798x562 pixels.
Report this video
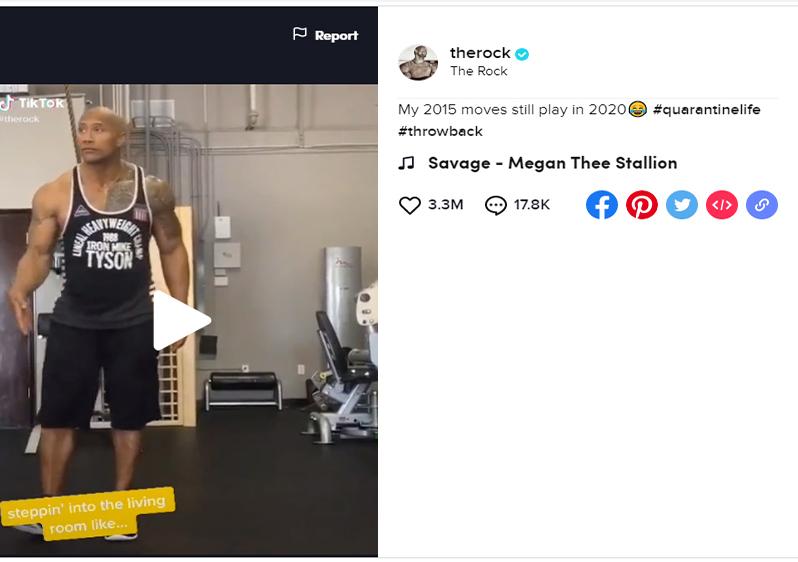[325, 35]
